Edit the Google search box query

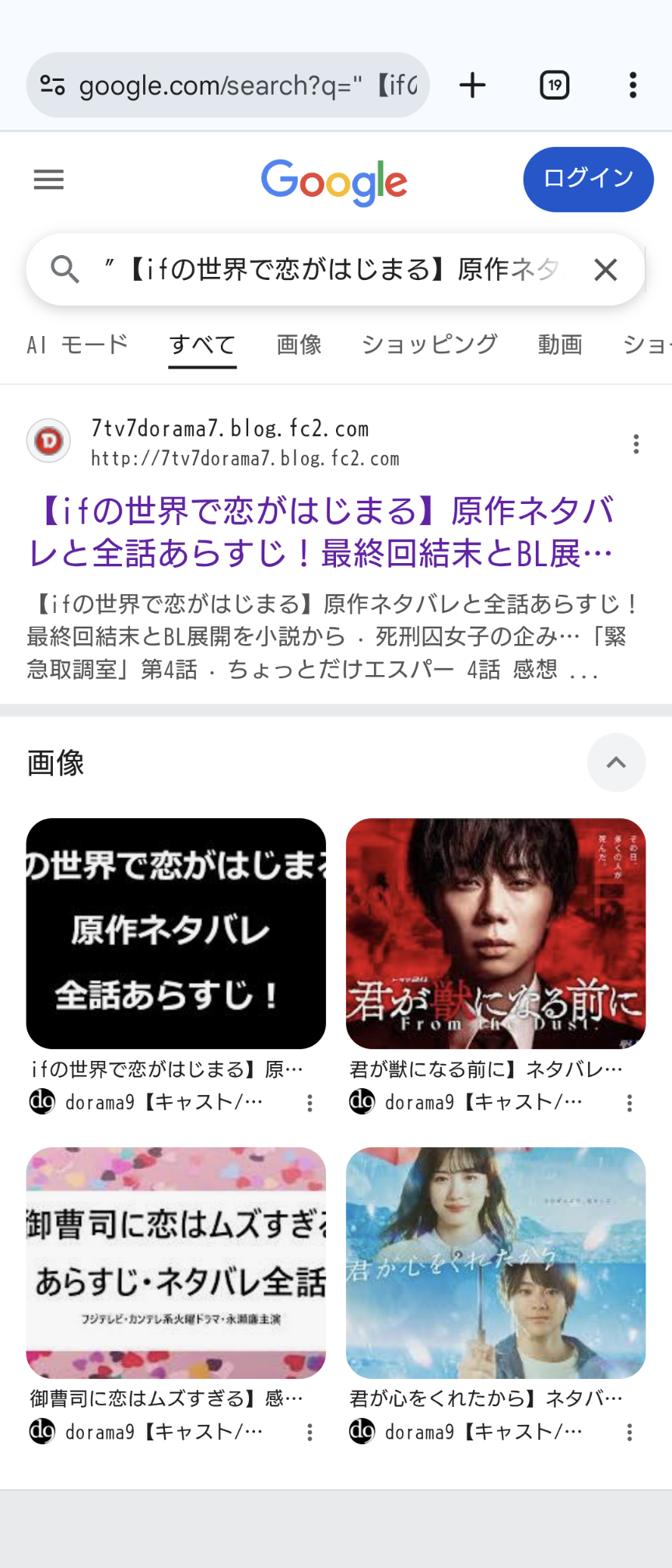pos(334,270)
